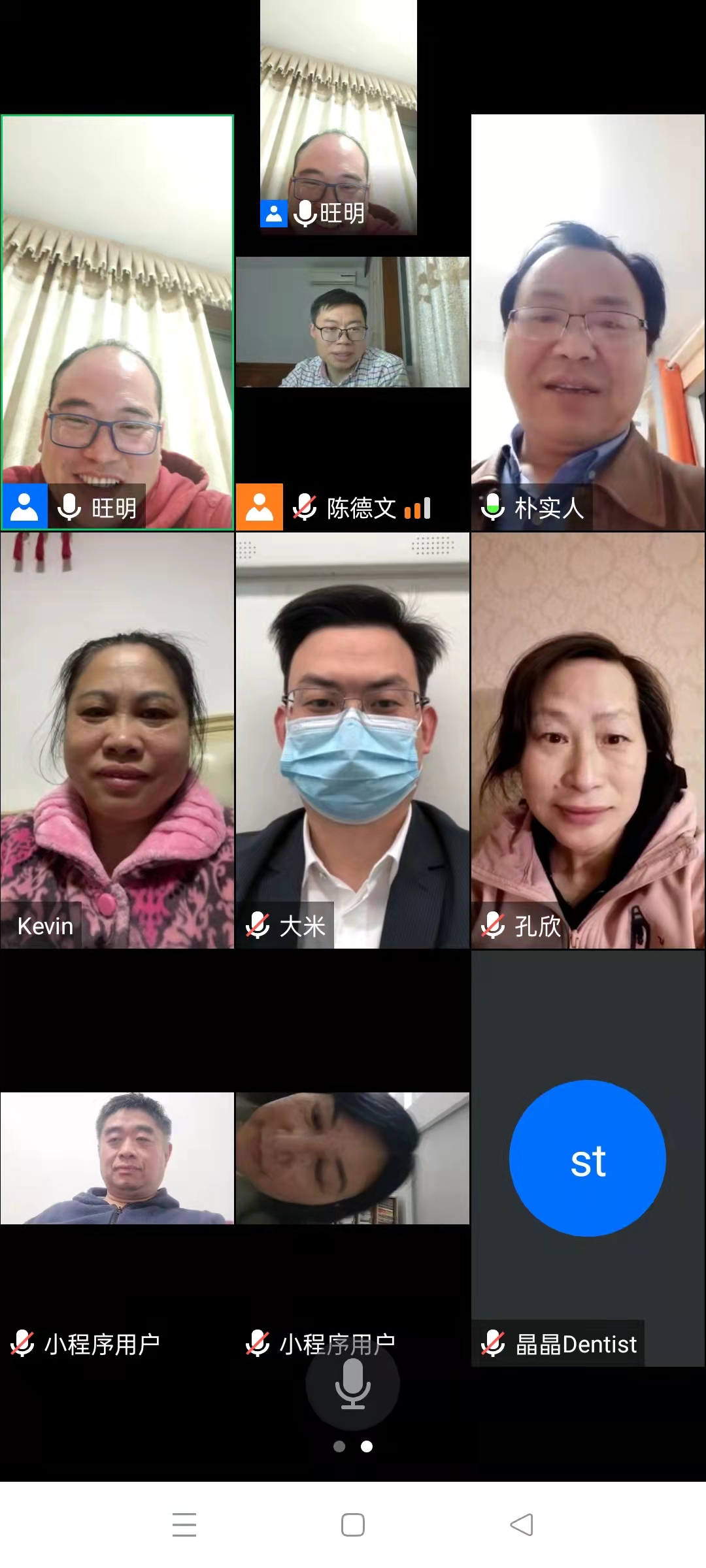Select 朴实人's video tile

(x=588, y=322)
